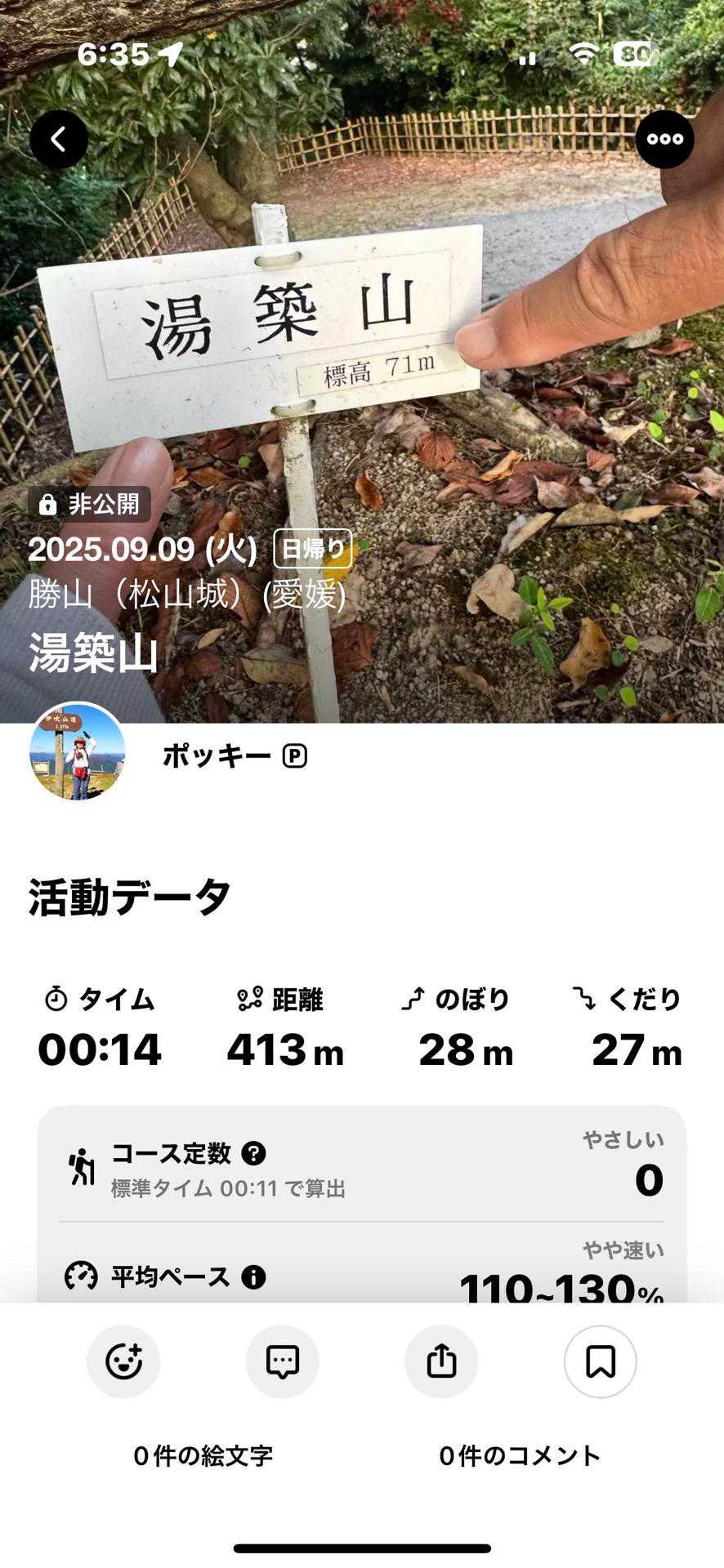Tap the コース定数 help question mark
This screenshot has width=724, height=1568.
pyautogui.click(x=254, y=1153)
